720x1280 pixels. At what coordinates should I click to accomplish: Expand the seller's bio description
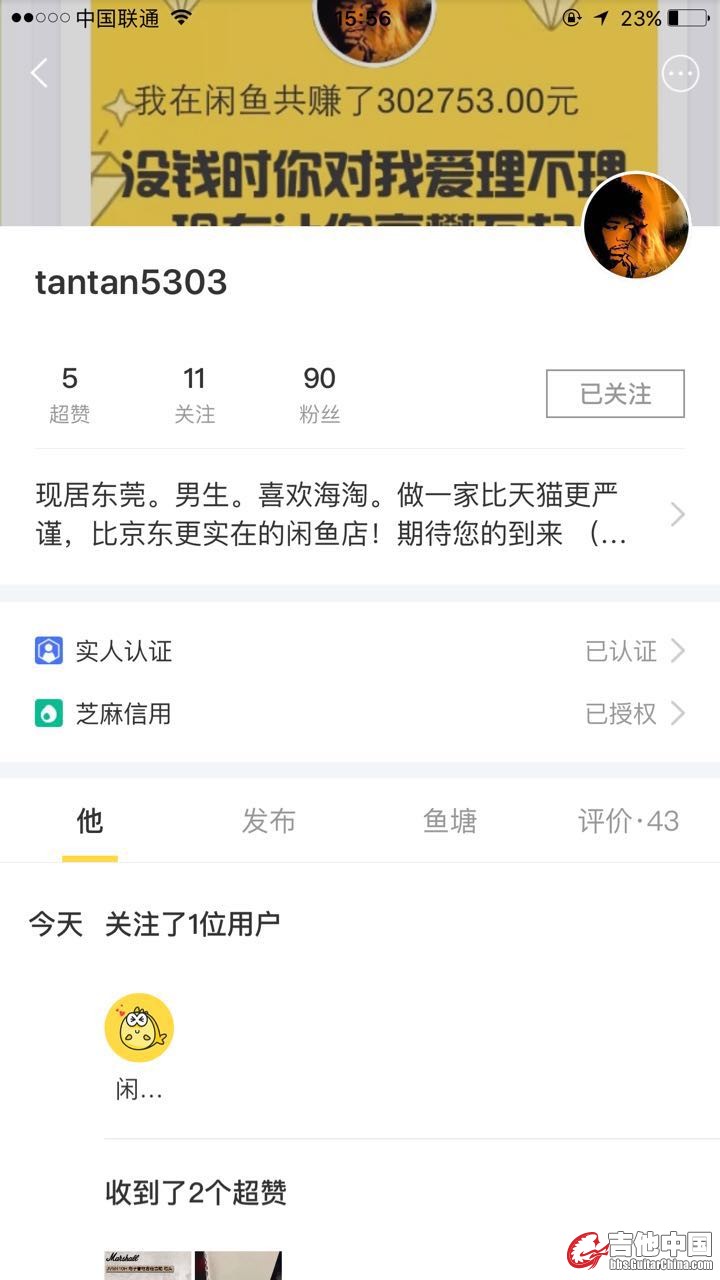(677, 514)
